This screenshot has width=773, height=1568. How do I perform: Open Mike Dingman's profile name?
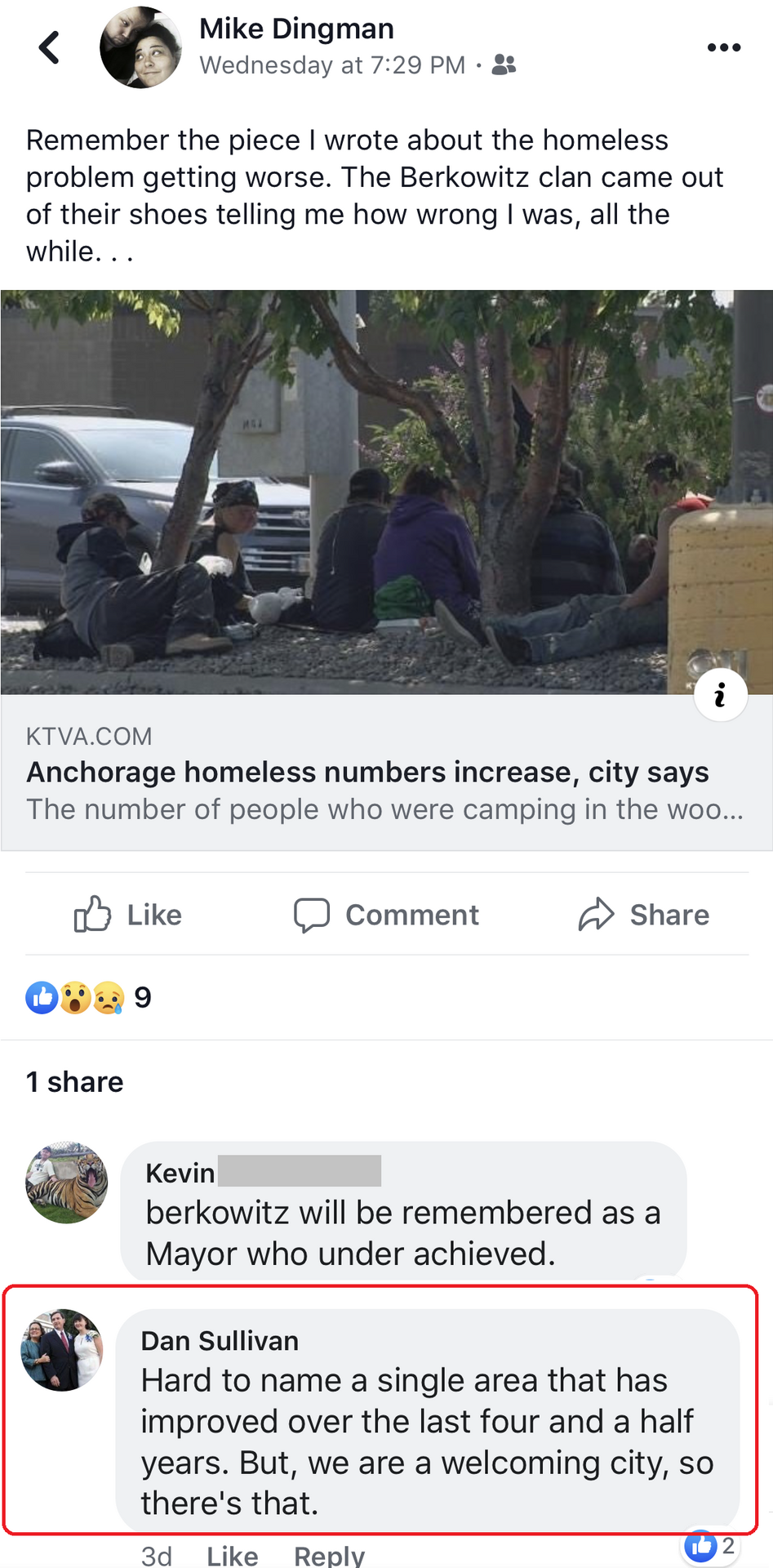click(x=296, y=29)
